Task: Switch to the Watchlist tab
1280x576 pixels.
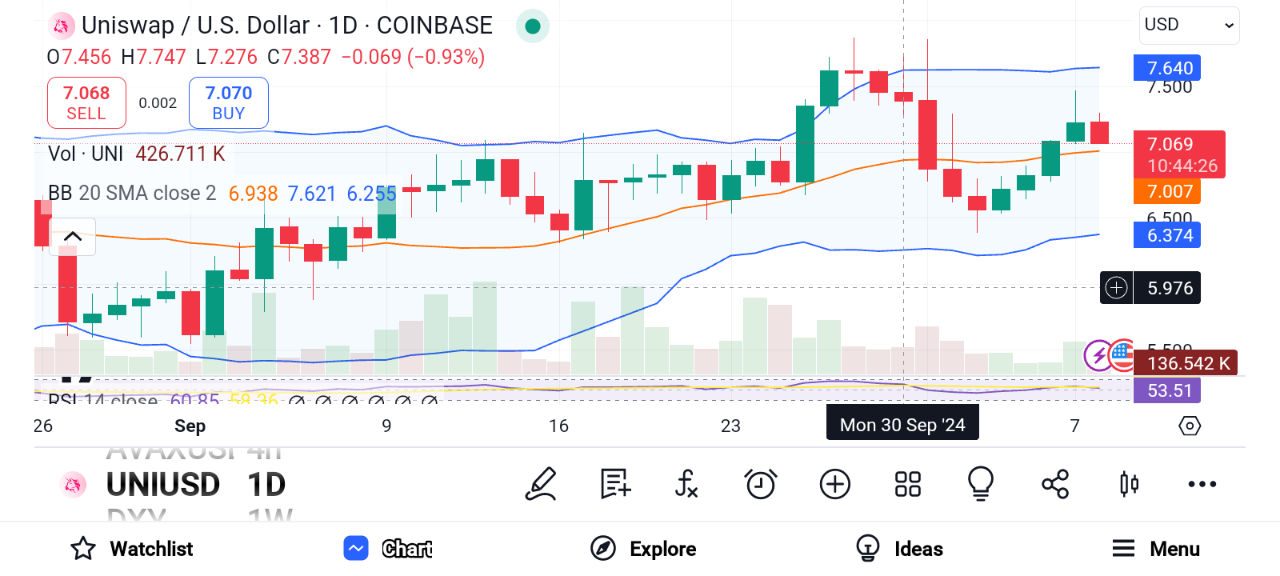Action: (x=131, y=548)
